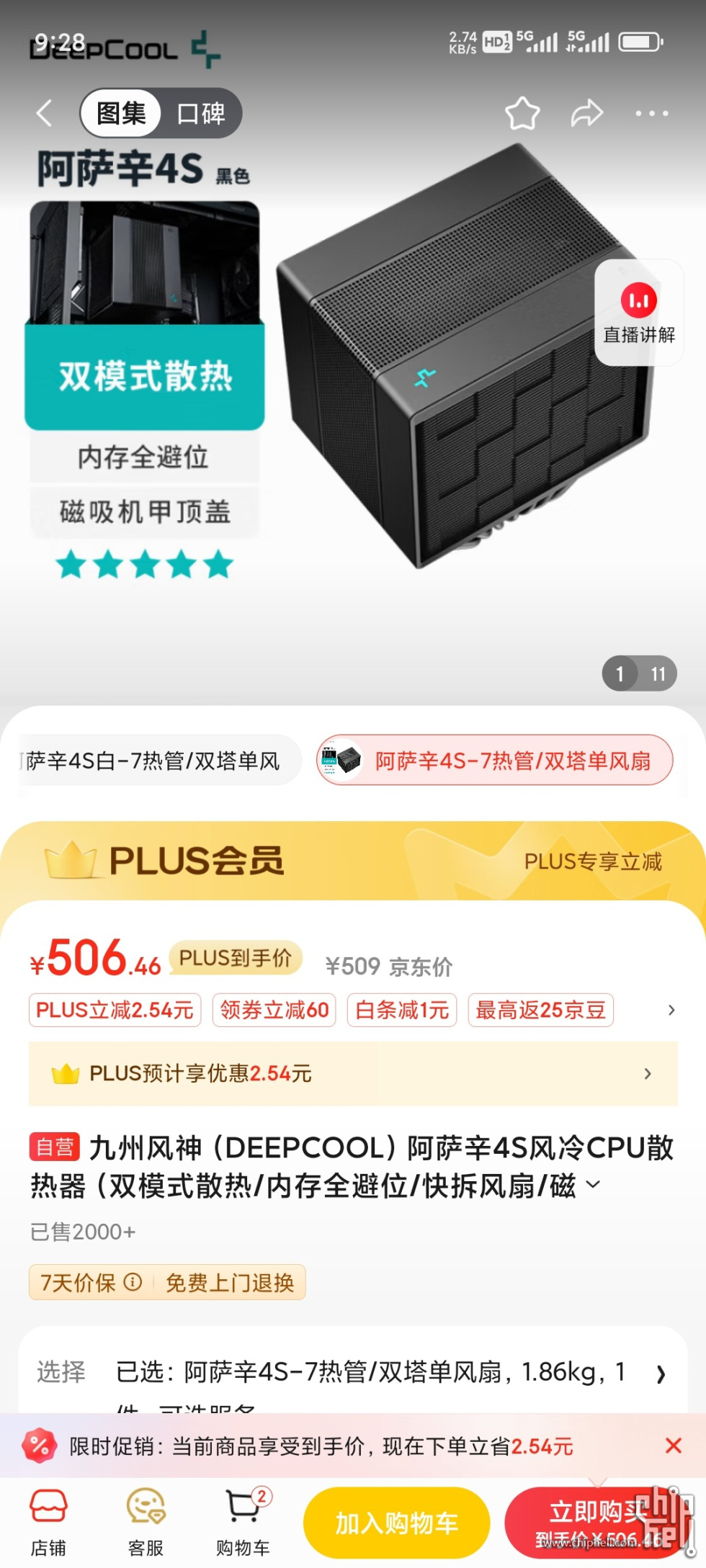
Task: Switch to the 口碑 tab
Action: (201, 113)
